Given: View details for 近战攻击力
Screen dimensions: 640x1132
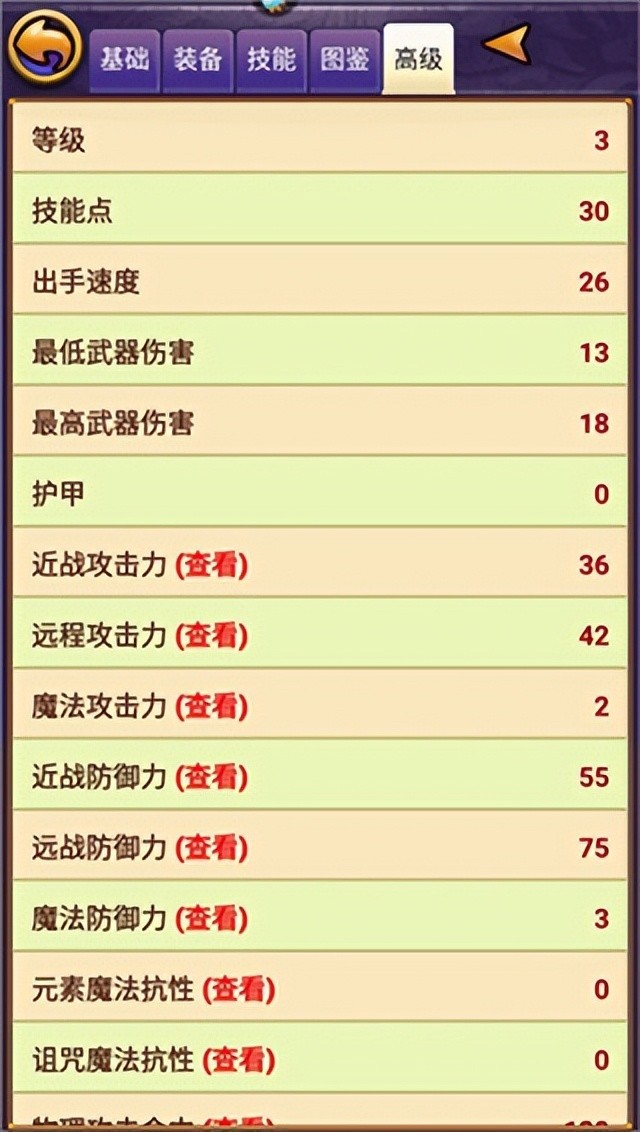Looking at the screenshot, I should [211, 565].
